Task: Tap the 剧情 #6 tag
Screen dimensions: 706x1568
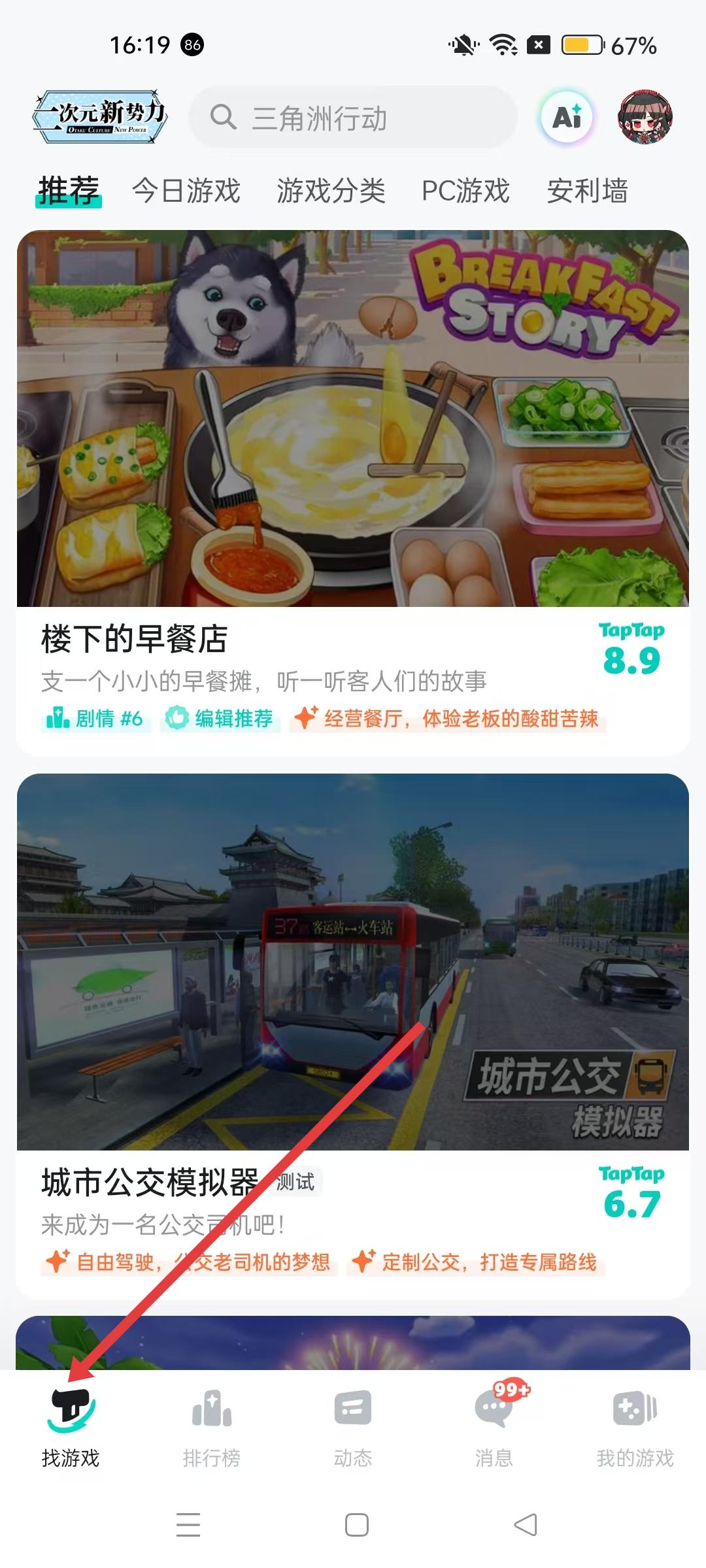Action: [95, 719]
